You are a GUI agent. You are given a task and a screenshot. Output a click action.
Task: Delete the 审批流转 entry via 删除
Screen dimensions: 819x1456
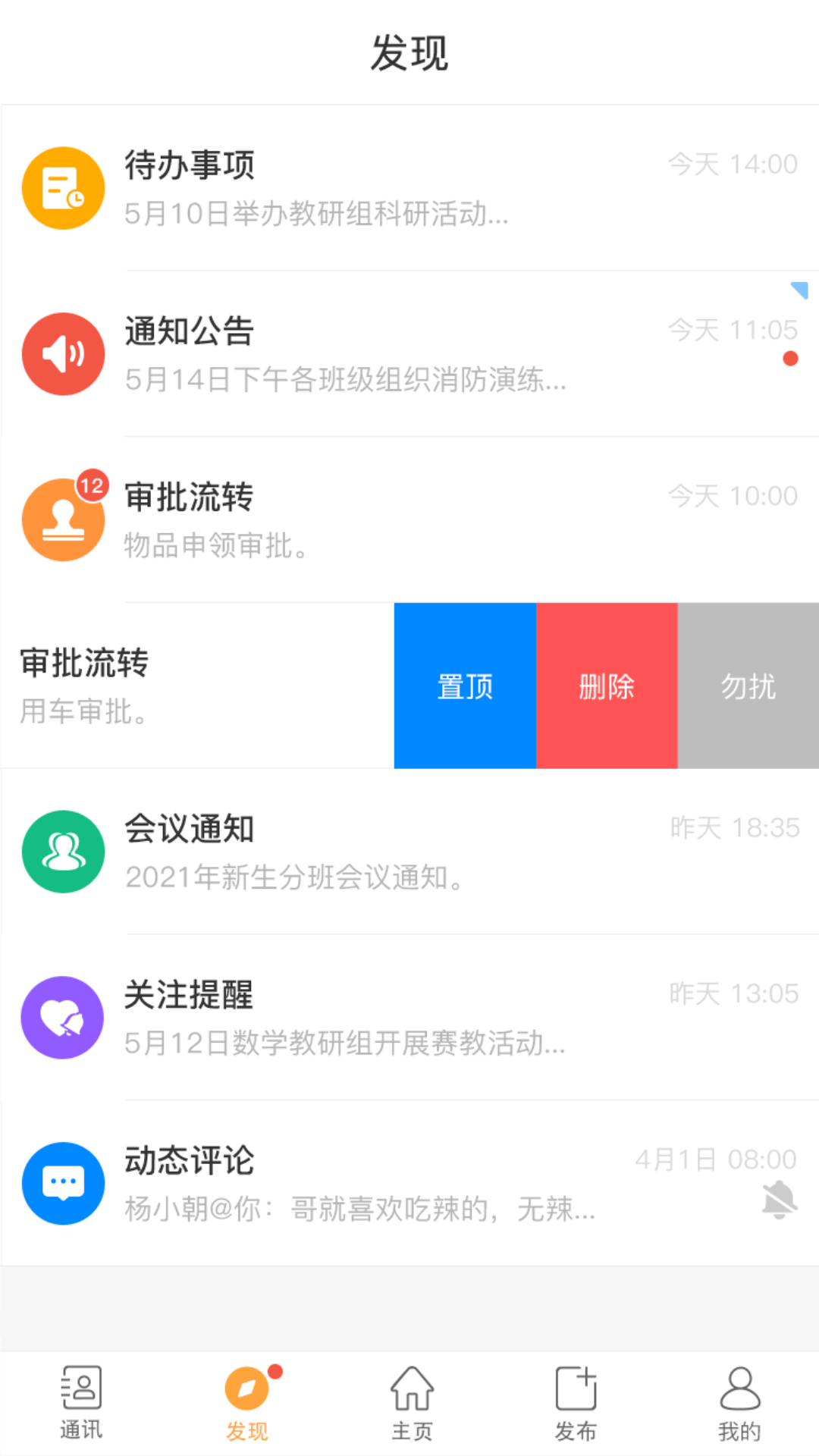[x=607, y=686]
